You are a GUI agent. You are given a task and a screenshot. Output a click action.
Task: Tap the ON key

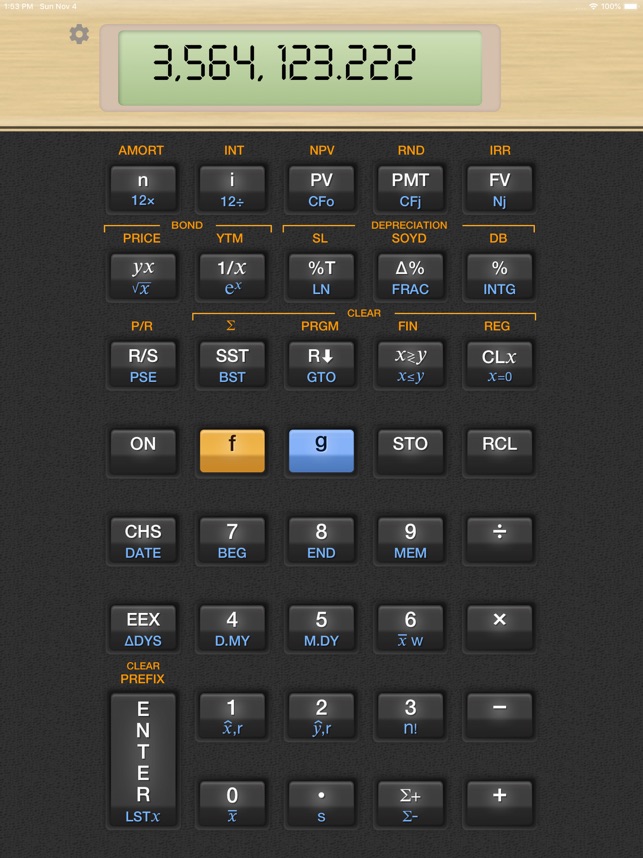pyautogui.click(x=143, y=450)
